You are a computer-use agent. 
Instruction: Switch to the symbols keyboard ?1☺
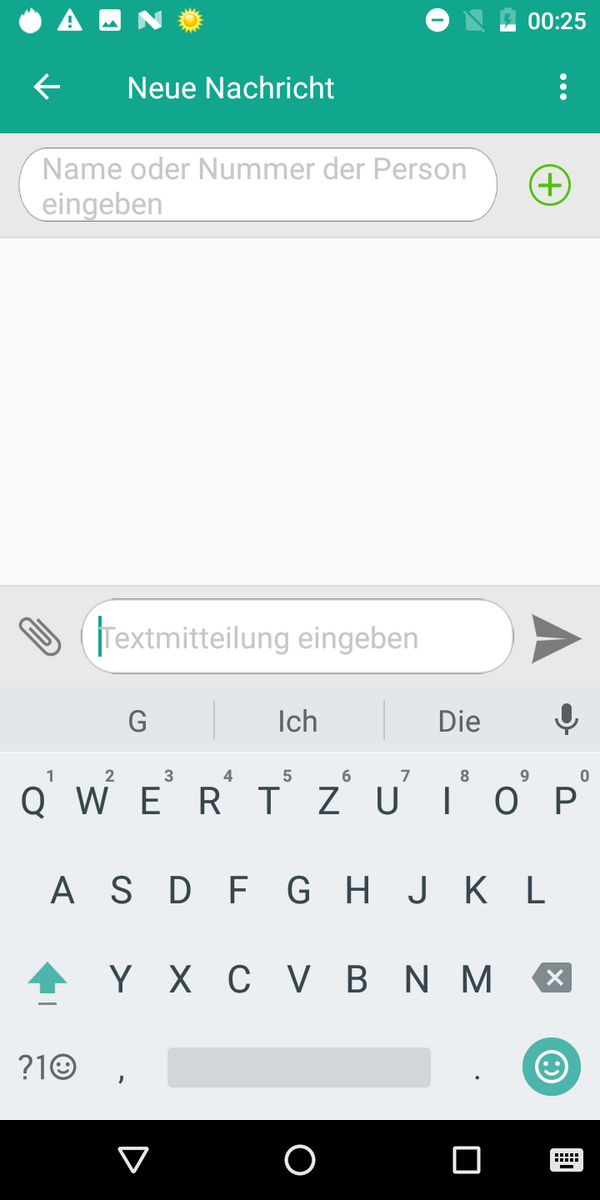coord(47,1067)
